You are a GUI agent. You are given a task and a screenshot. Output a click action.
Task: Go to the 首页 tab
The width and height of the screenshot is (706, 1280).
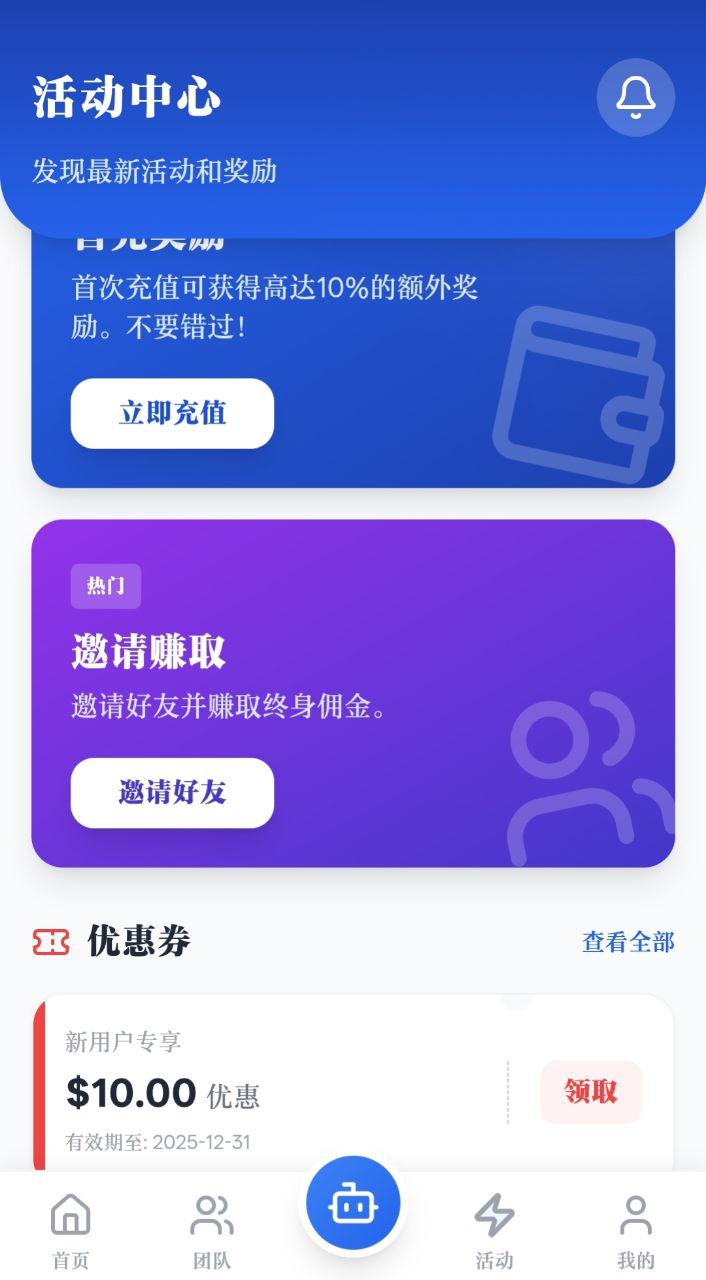click(x=70, y=1230)
